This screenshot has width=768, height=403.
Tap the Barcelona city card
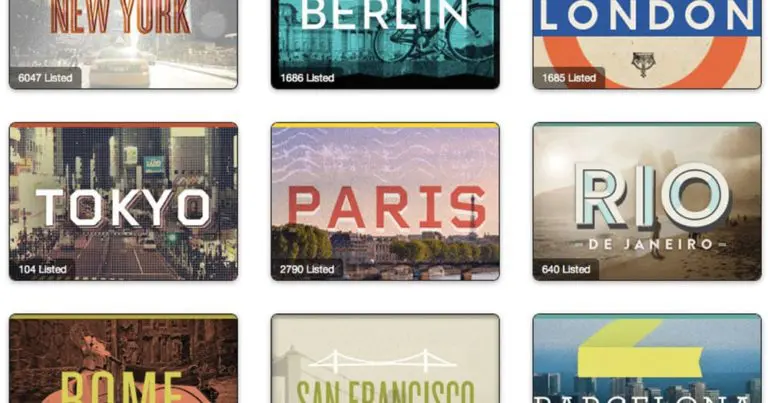tap(646, 360)
